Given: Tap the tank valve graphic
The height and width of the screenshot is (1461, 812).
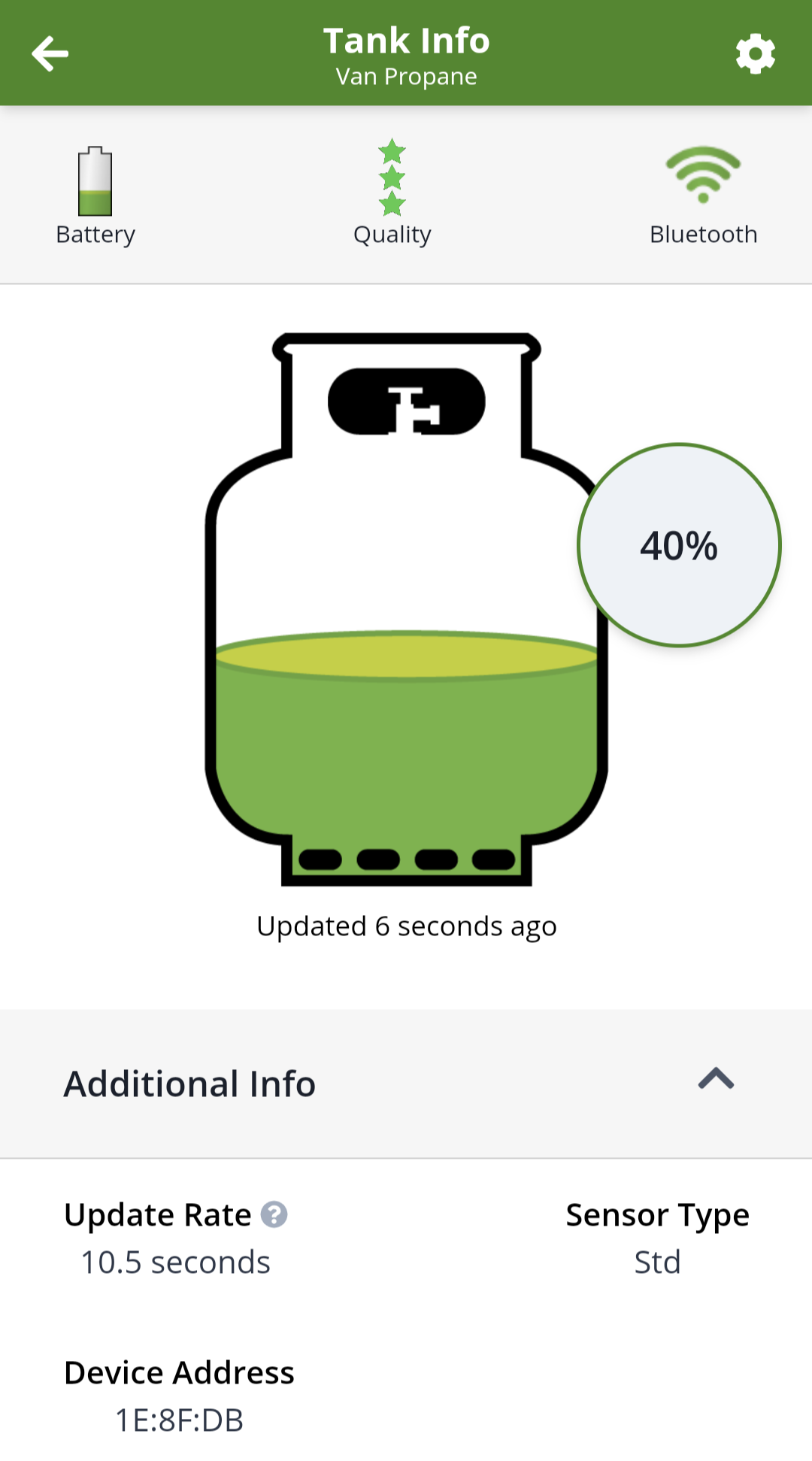Looking at the screenshot, I should tap(406, 401).
